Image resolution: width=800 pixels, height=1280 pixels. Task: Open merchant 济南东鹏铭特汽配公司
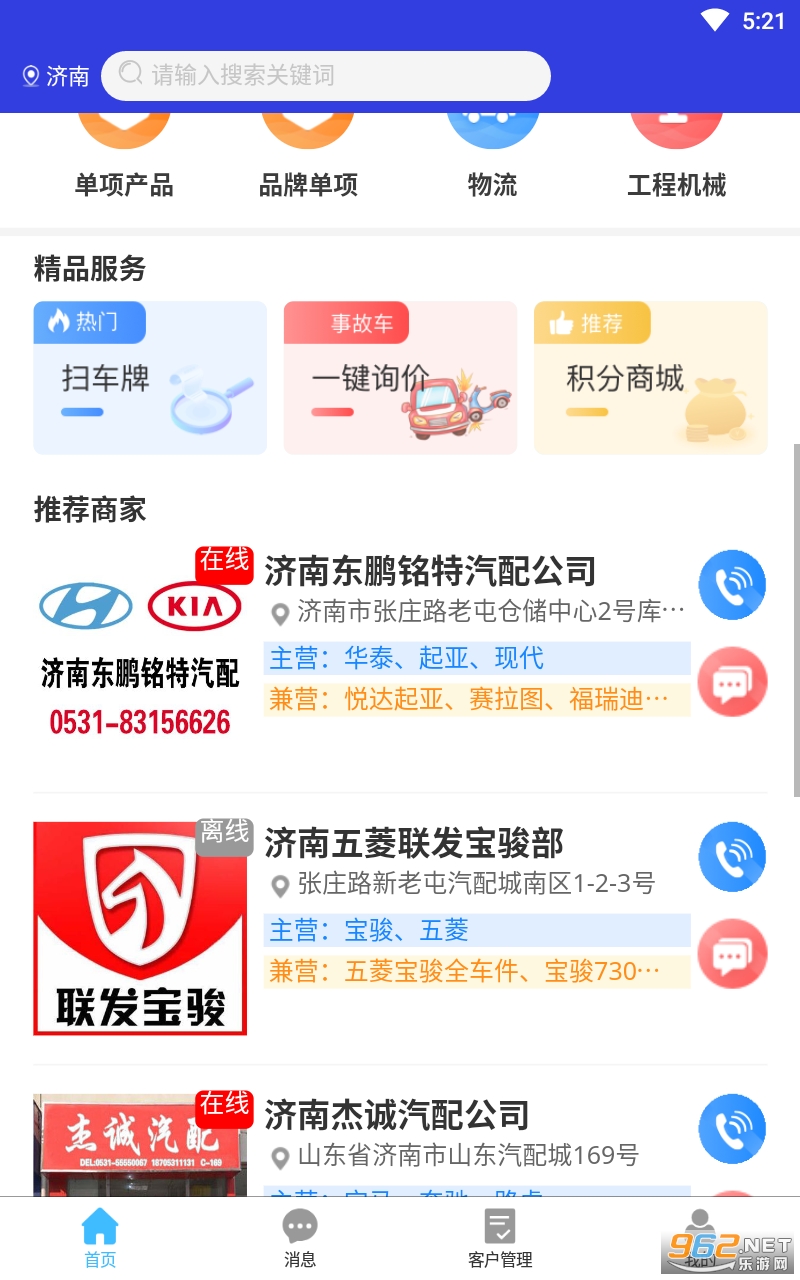[x=430, y=571]
